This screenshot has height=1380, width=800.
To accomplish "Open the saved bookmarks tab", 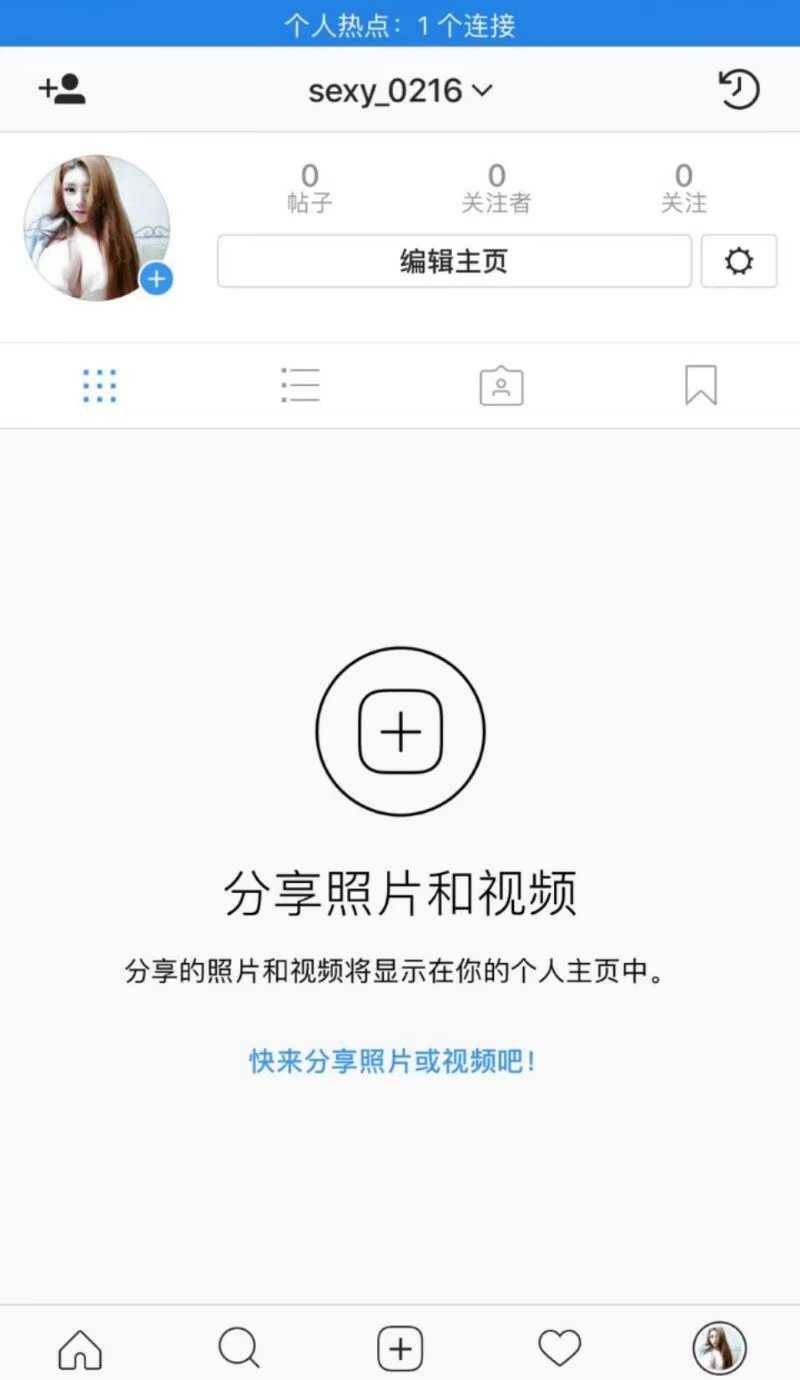I will pyautogui.click(x=701, y=386).
